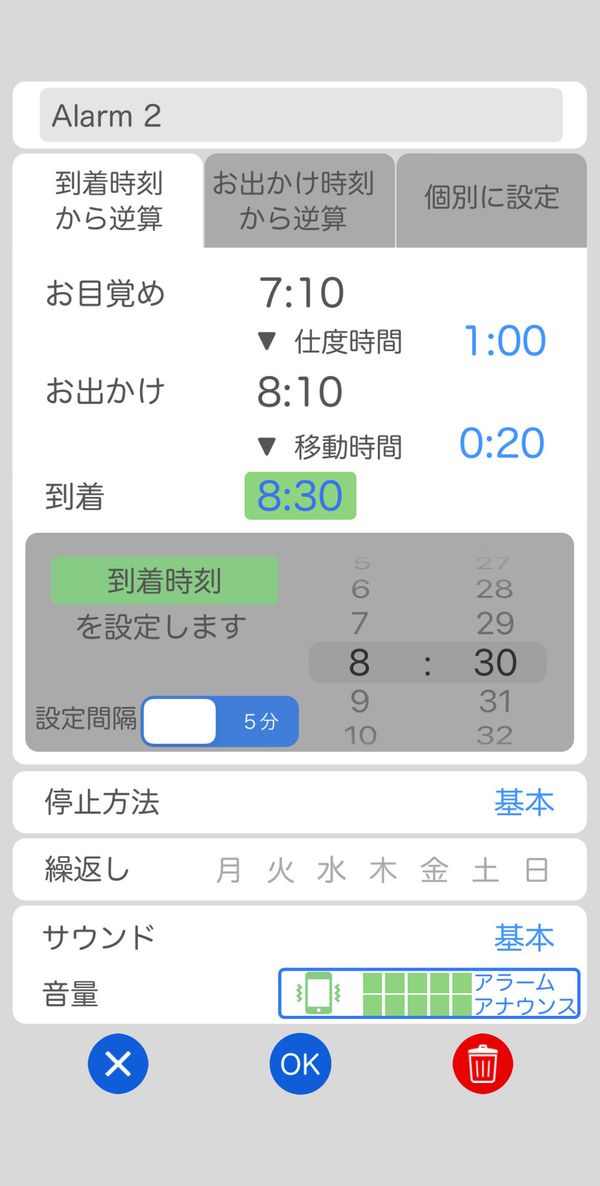Open 停止方法 setting
This screenshot has height=1186, width=600.
300,803
